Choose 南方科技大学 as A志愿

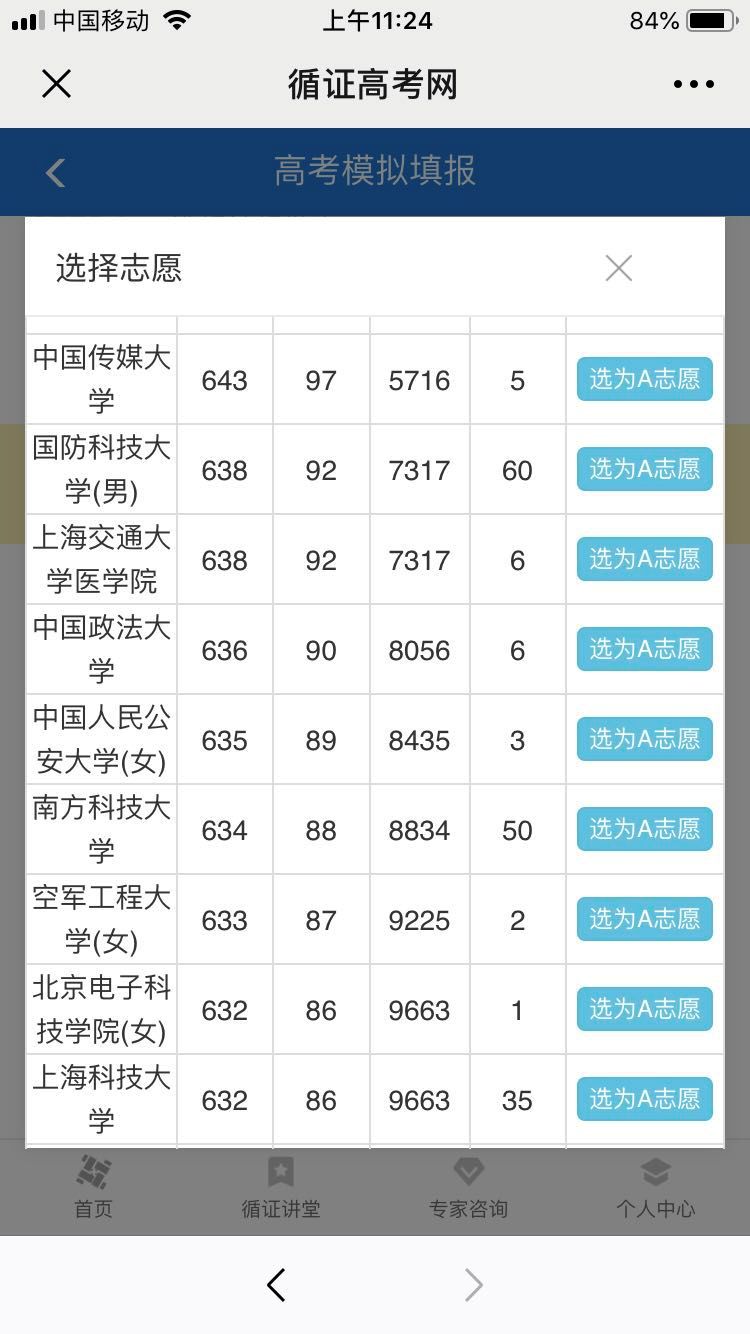point(645,829)
